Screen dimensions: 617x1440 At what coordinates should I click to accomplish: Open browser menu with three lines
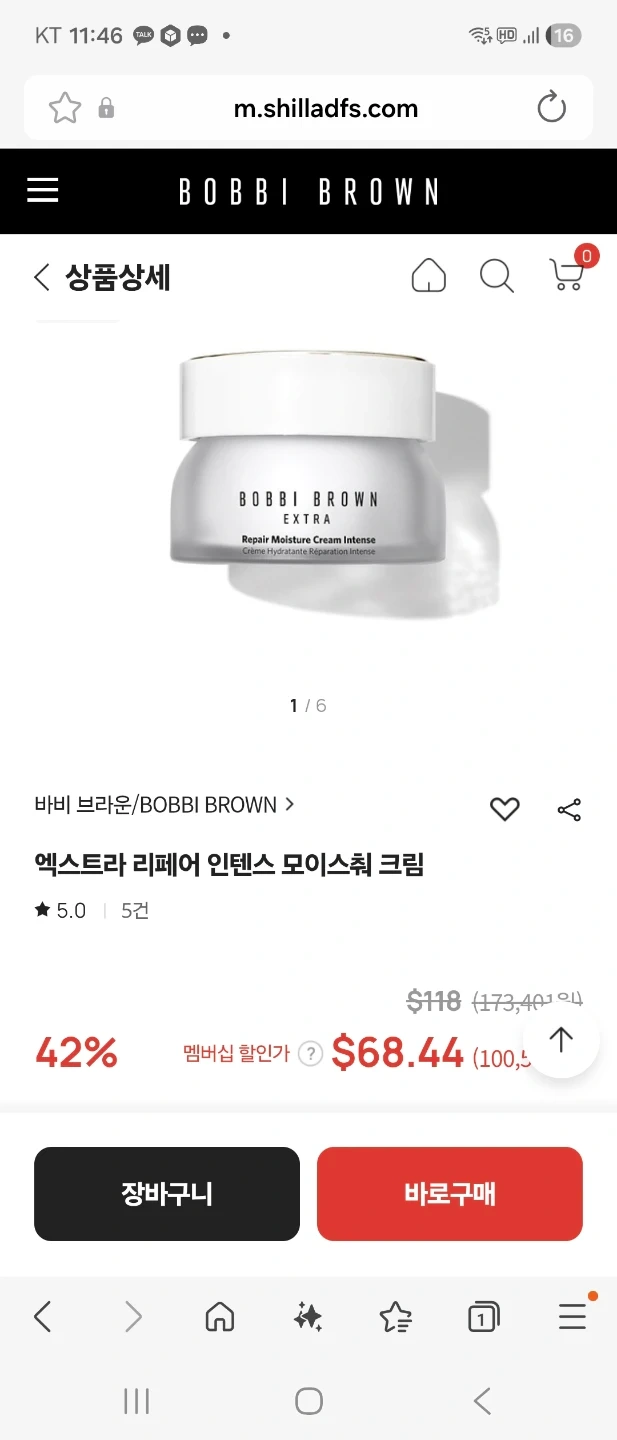click(x=572, y=1318)
